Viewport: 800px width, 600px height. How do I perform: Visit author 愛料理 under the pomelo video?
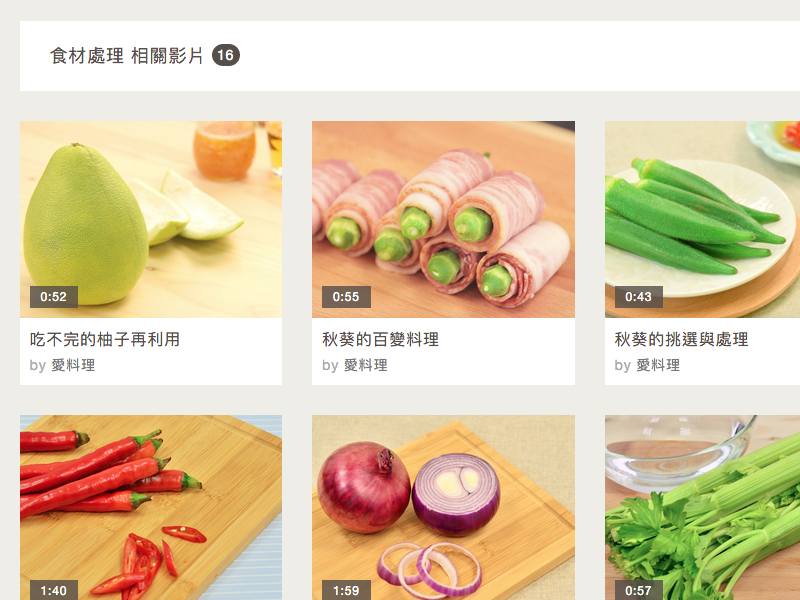[73, 366]
